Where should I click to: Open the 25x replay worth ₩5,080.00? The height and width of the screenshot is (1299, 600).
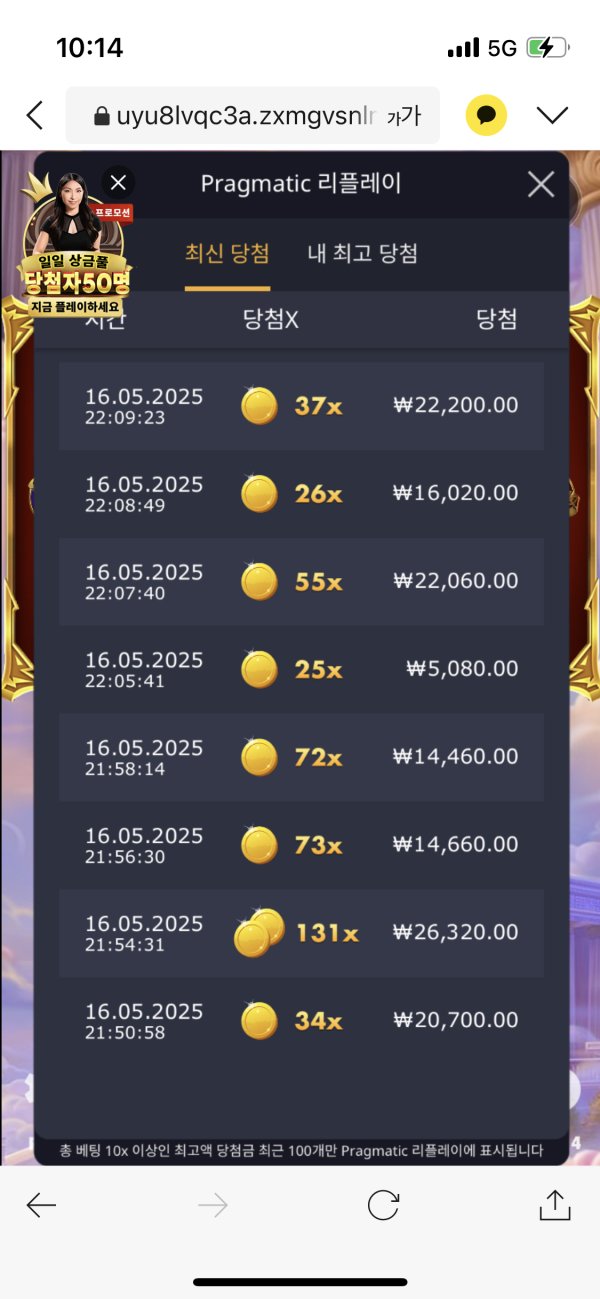[301, 669]
